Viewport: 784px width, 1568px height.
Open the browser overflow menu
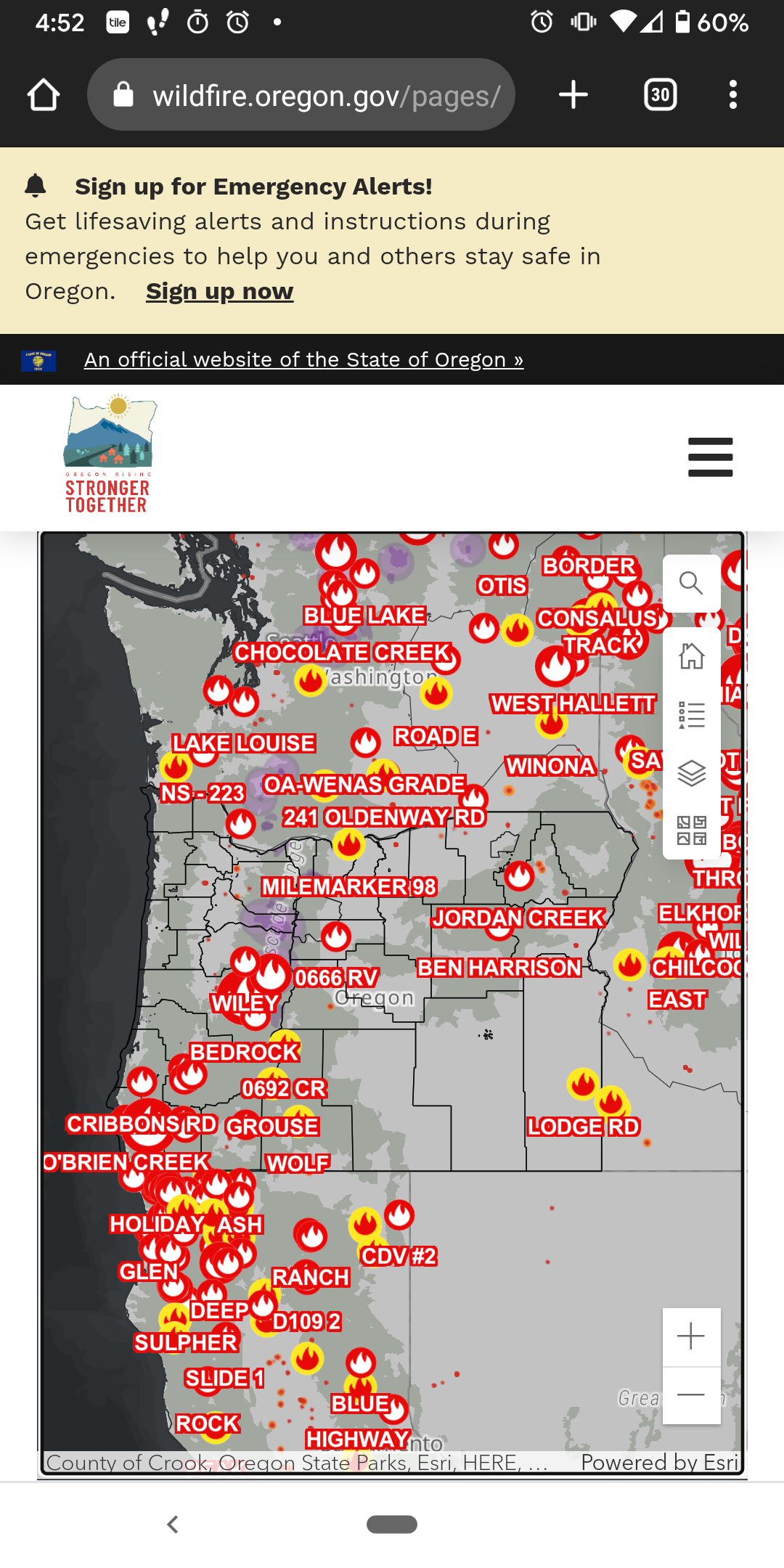(x=732, y=95)
